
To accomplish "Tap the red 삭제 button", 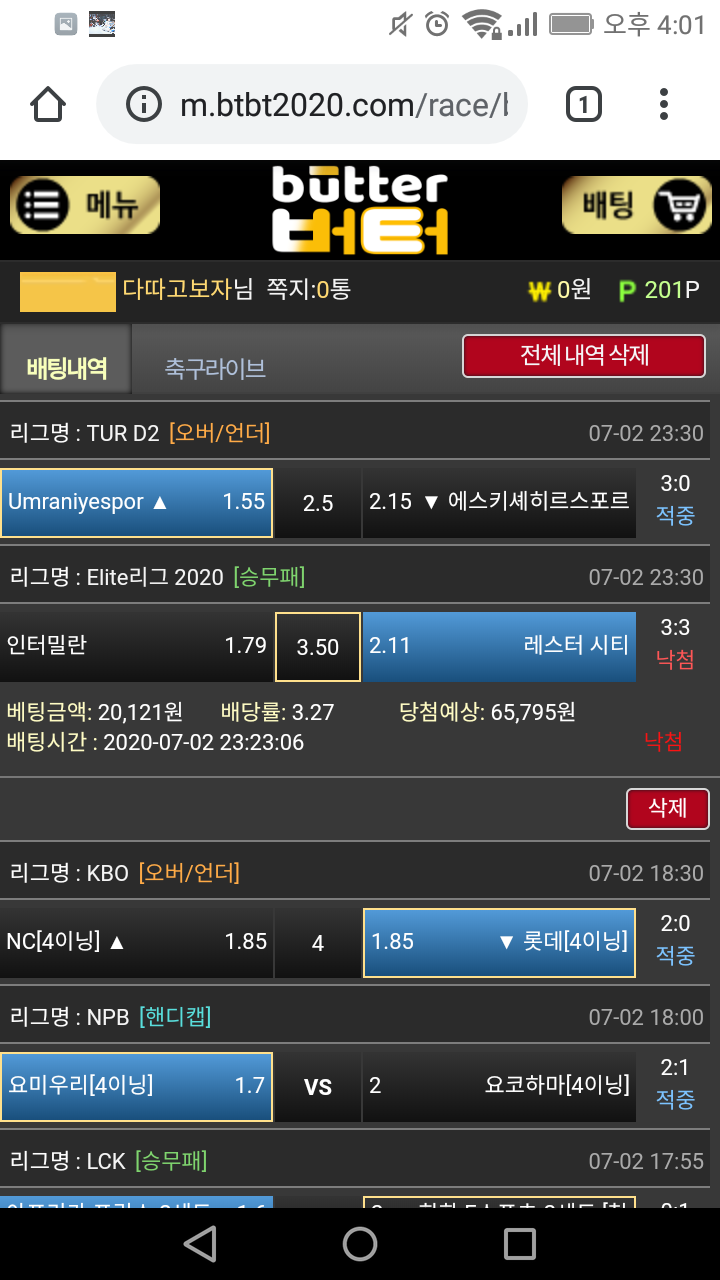I will (x=667, y=808).
